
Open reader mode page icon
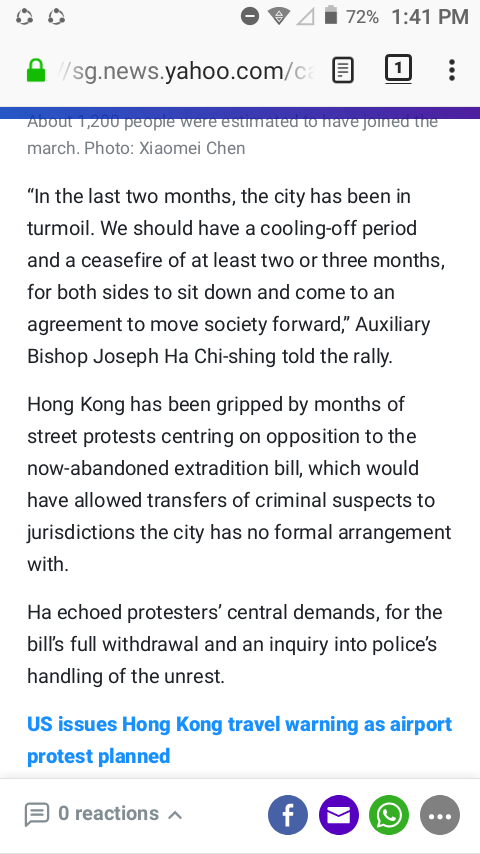pos(343,71)
